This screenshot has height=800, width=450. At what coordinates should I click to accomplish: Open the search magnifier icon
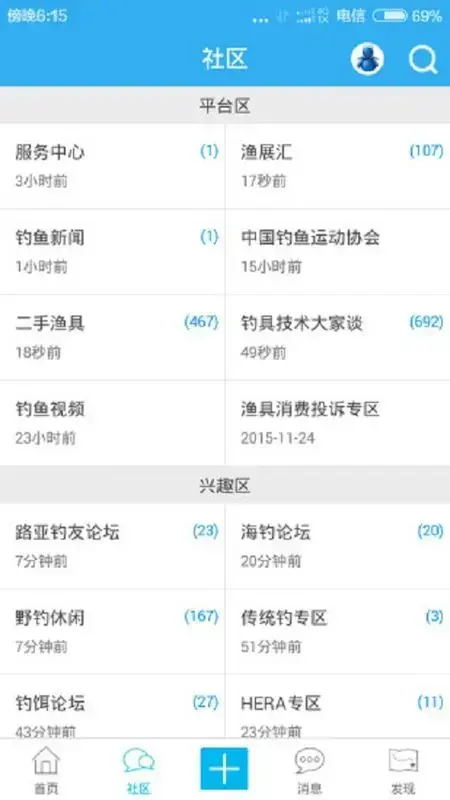pyautogui.click(x=423, y=61)
